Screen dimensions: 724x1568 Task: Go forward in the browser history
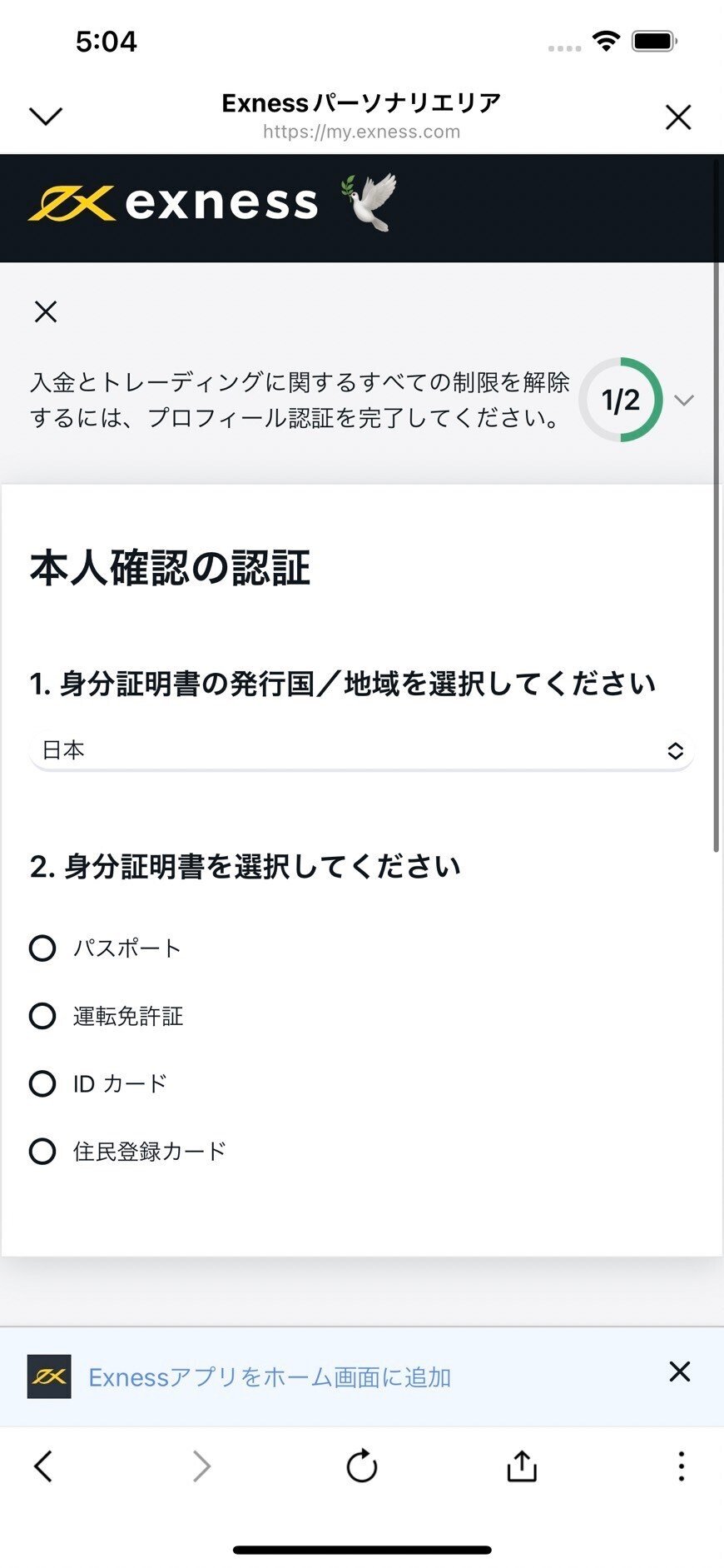click(201, 1466)
